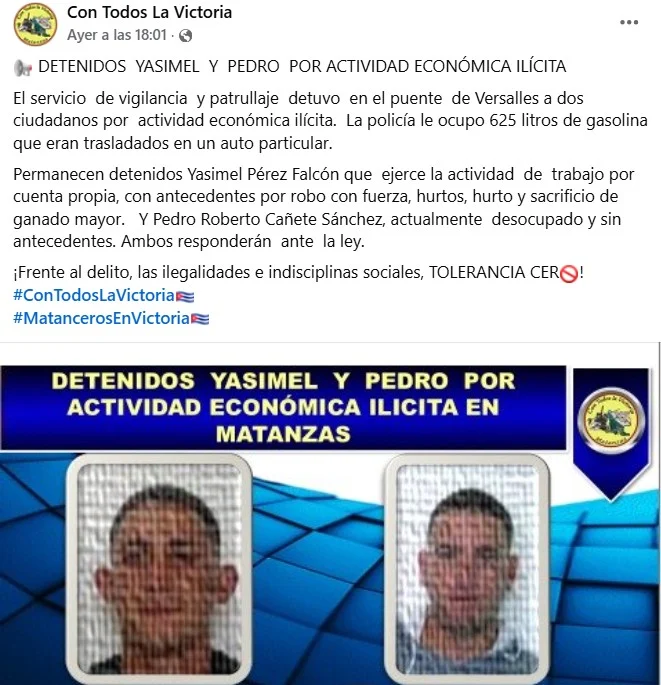Open the hashtag #MatancerosEnVictoria
Image resolution: width=661 pixels, height=685 pixels.
pos(101,318)
